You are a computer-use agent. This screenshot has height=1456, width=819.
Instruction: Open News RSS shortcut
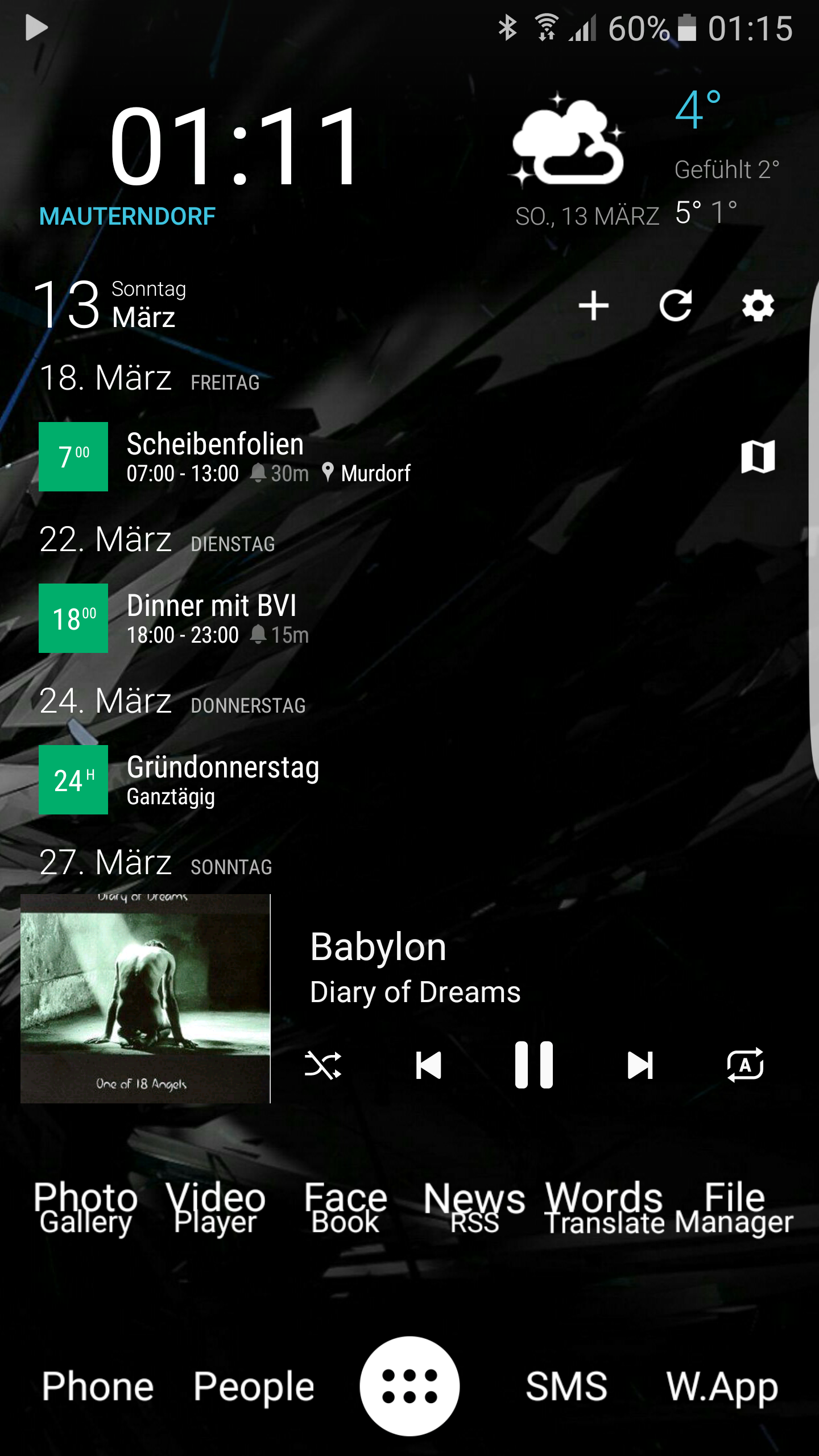[474, 1209]
